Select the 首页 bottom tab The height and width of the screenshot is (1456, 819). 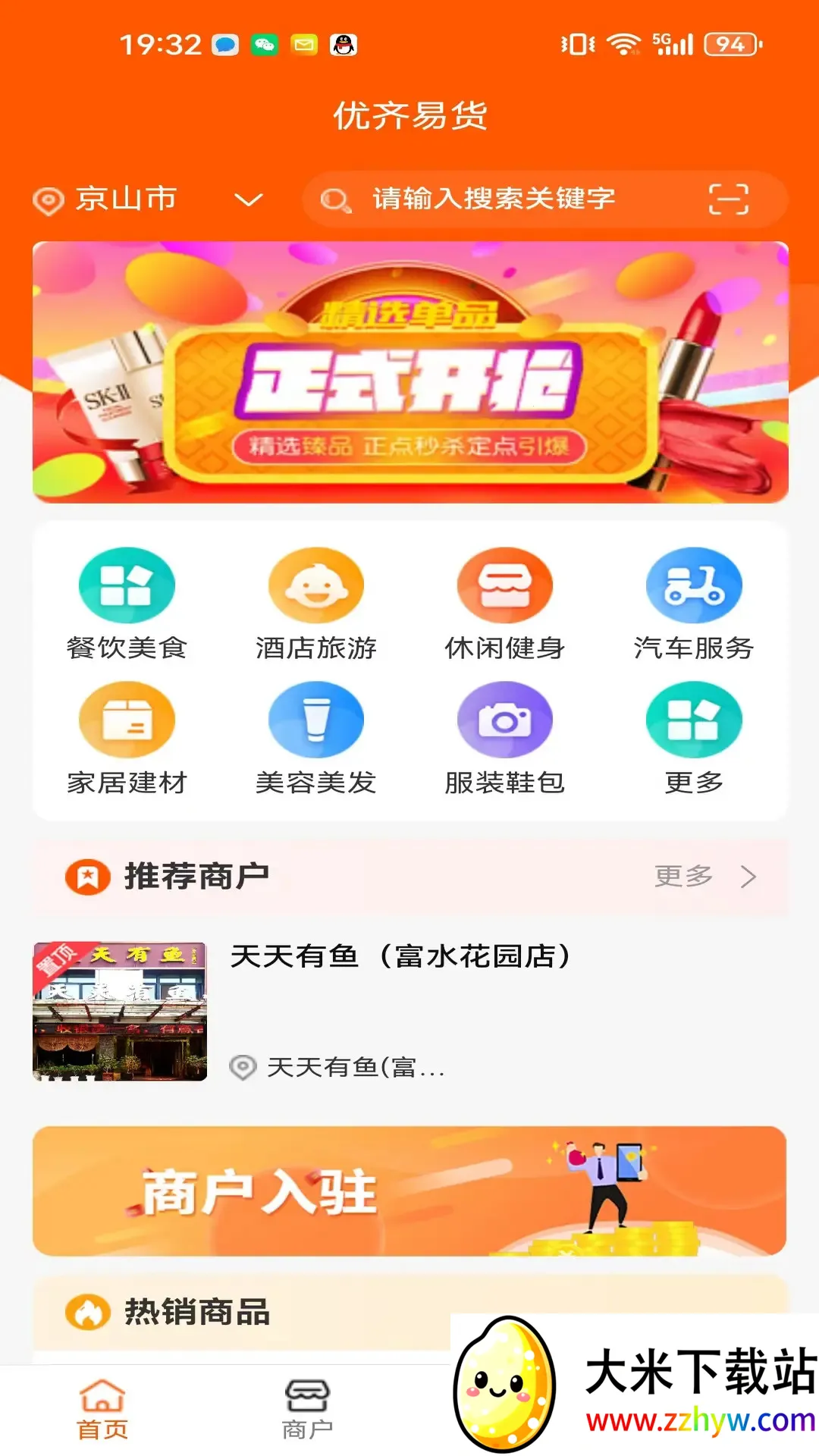pos(103,1407)
